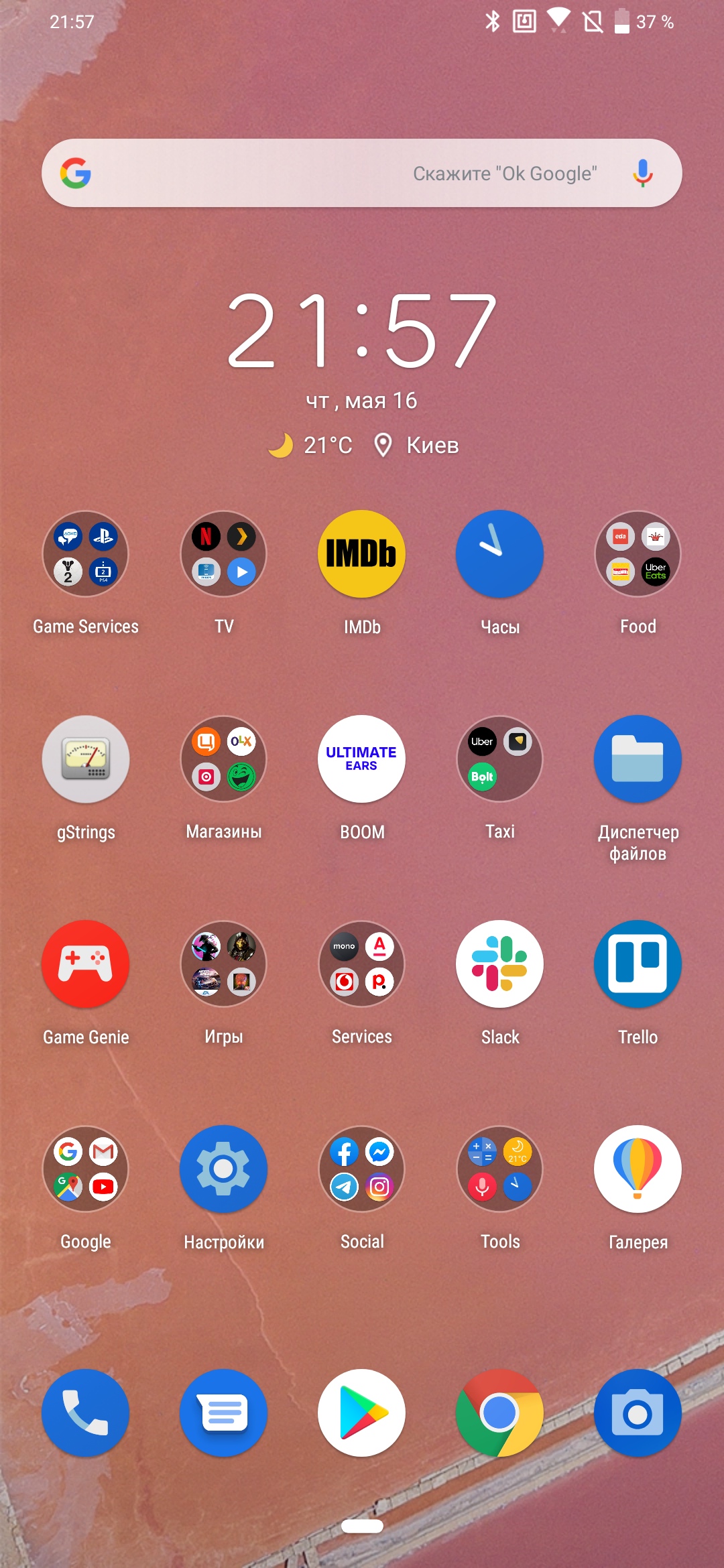Open the Food folder
Screen dimensions: 724x1568
[x=638, y=554]
